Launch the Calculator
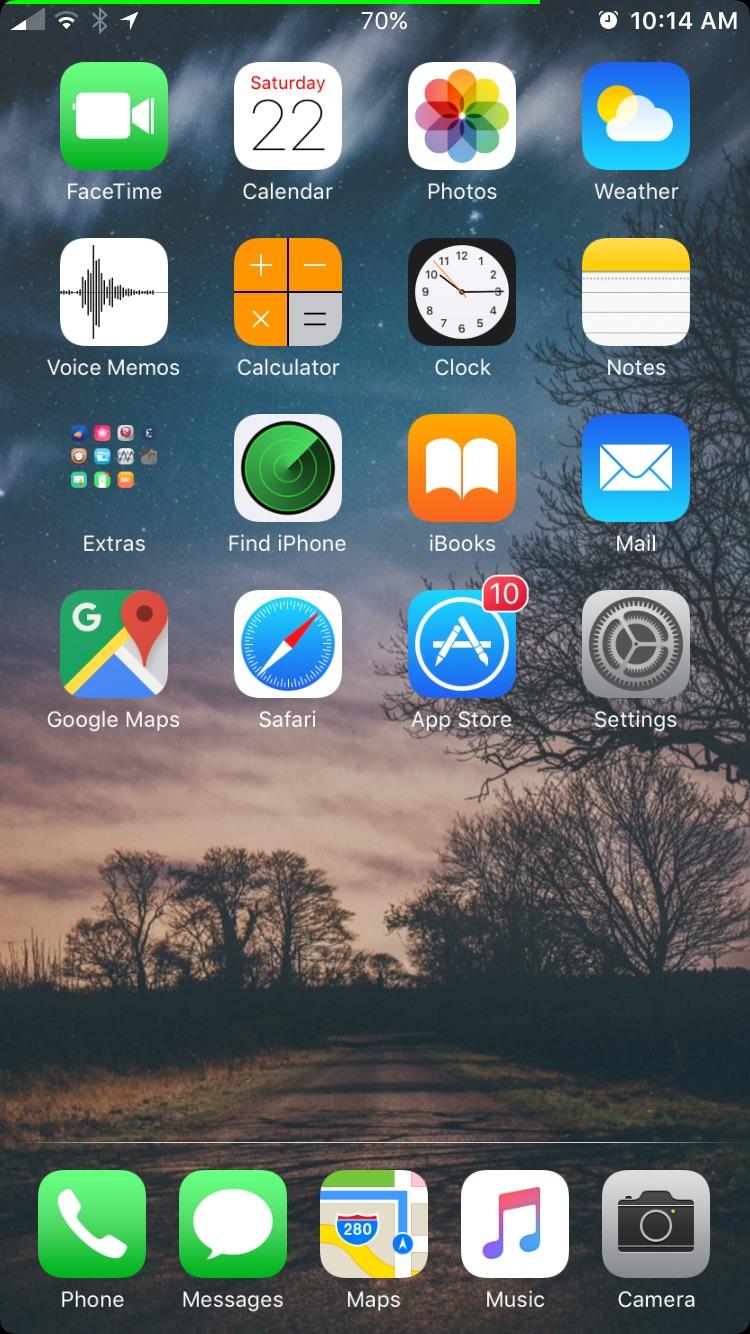750x1334 pixels. click(287, 292)
